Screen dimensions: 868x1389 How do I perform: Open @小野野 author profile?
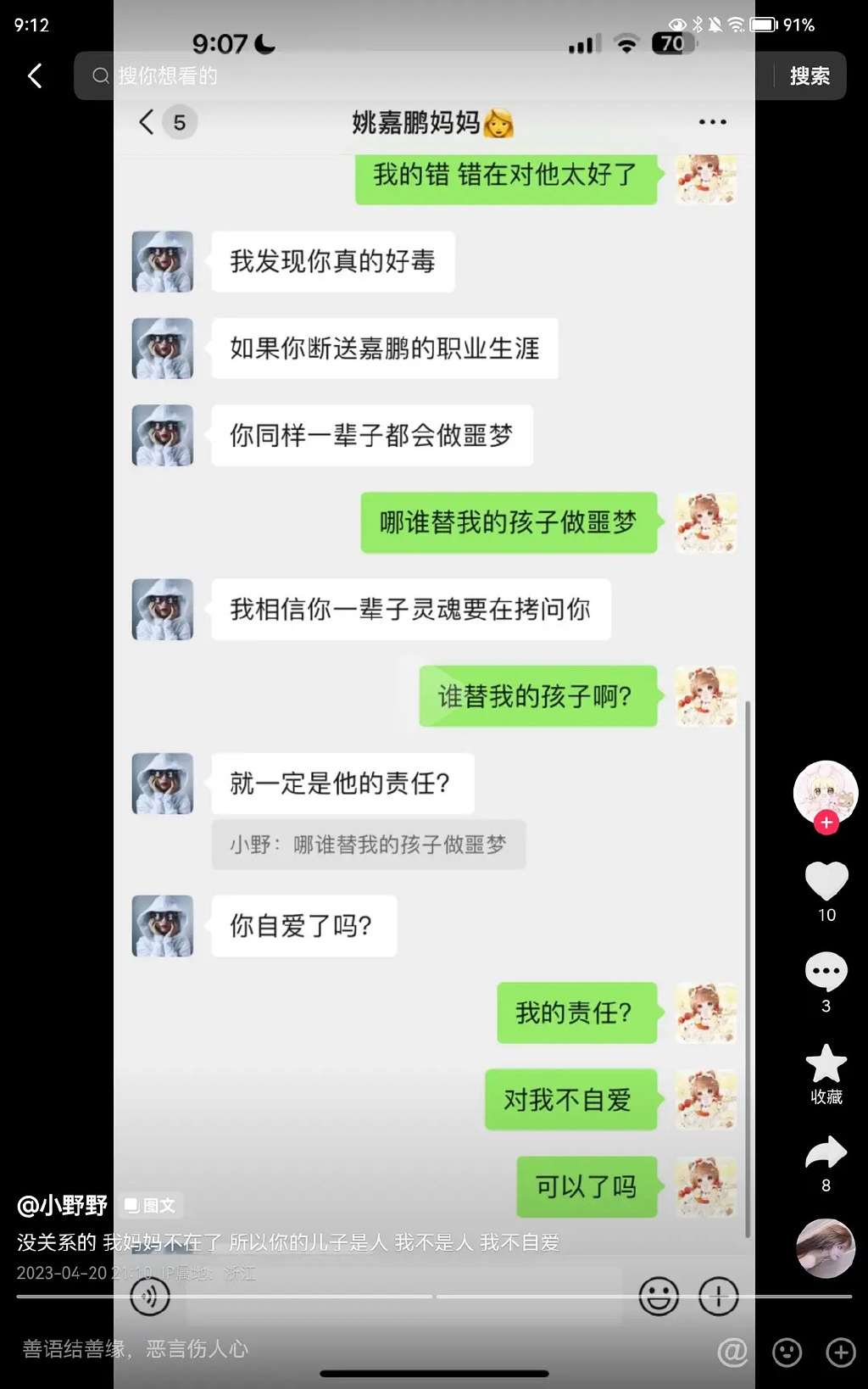coord(63,1205)
